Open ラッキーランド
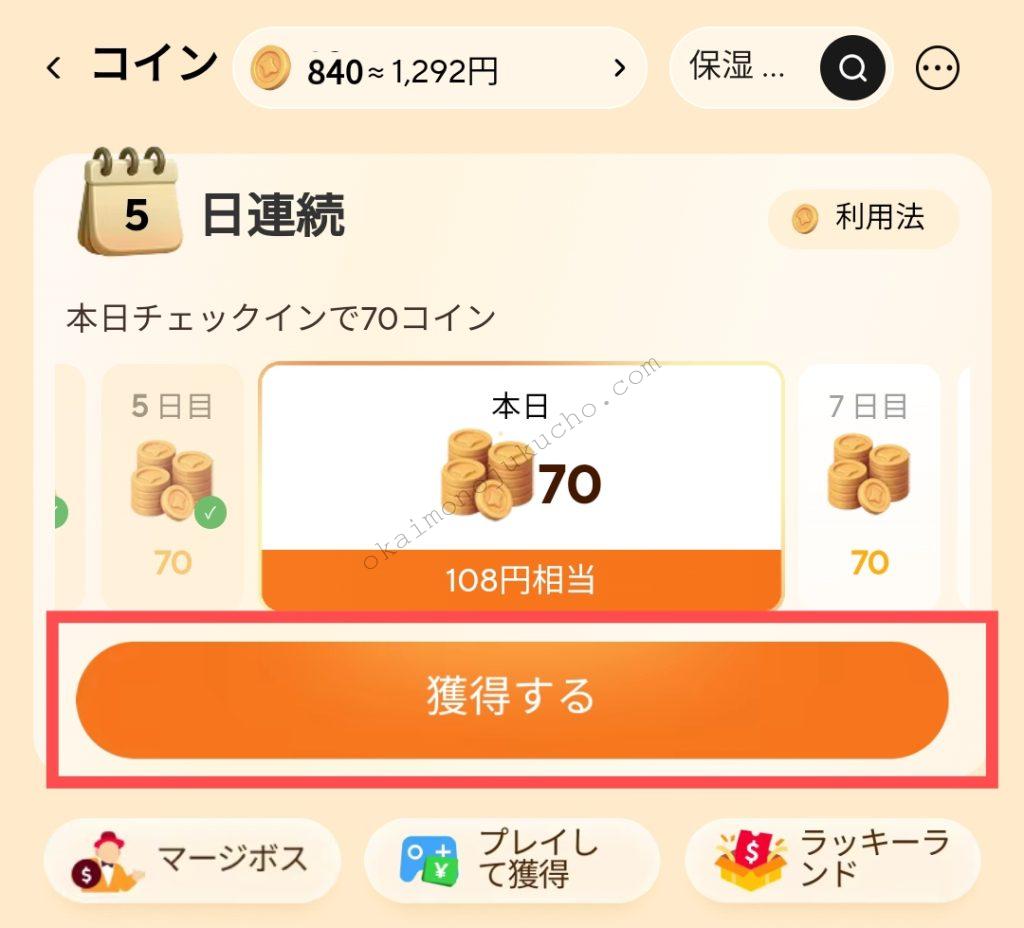The image size is (1024, 928). click(832, 860)
